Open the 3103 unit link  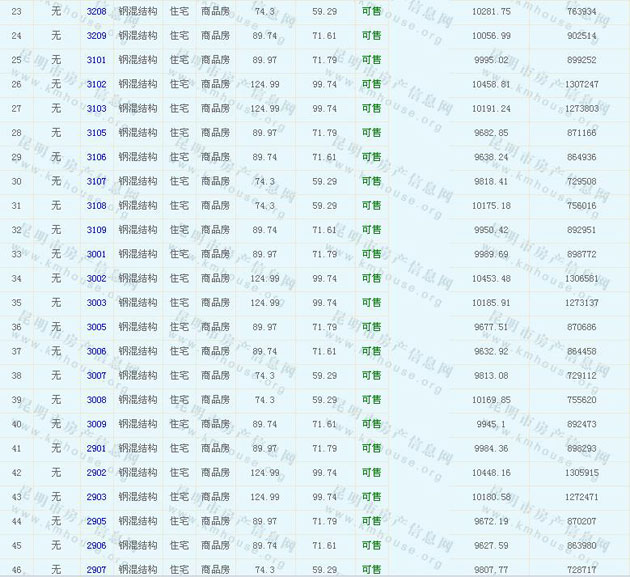tap(96, 108)
